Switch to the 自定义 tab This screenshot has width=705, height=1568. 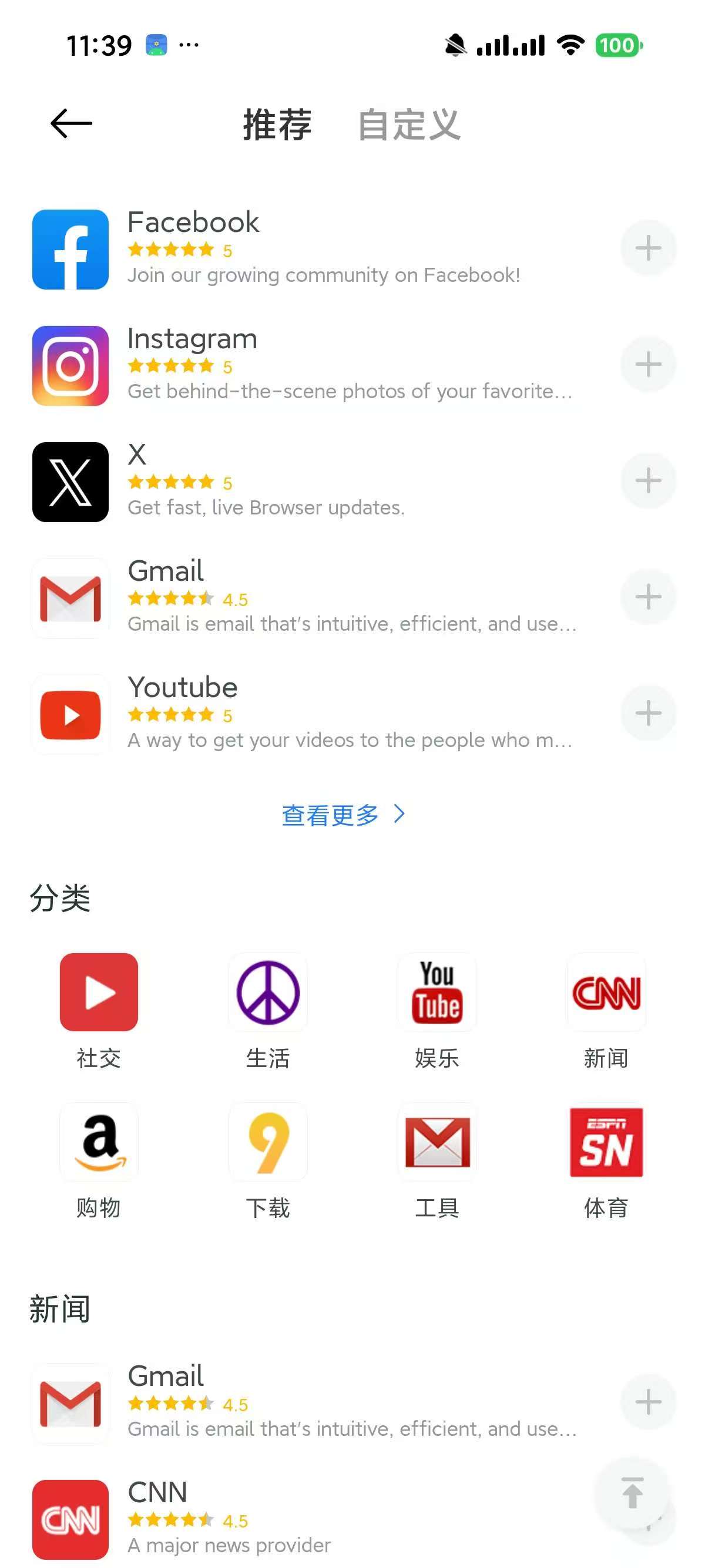pos(409,123)
